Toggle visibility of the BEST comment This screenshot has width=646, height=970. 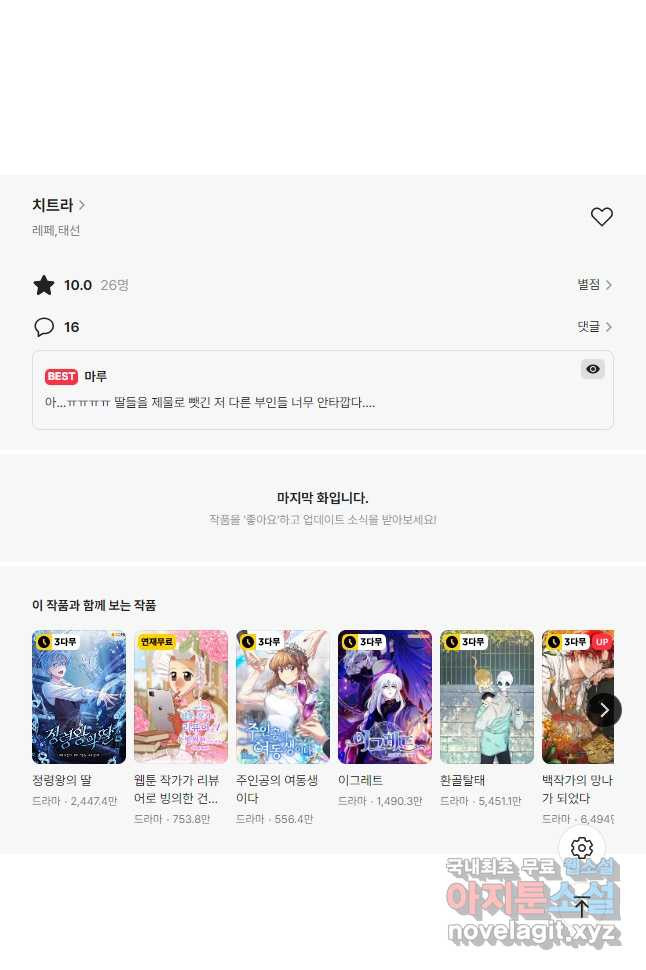point(593,369)
